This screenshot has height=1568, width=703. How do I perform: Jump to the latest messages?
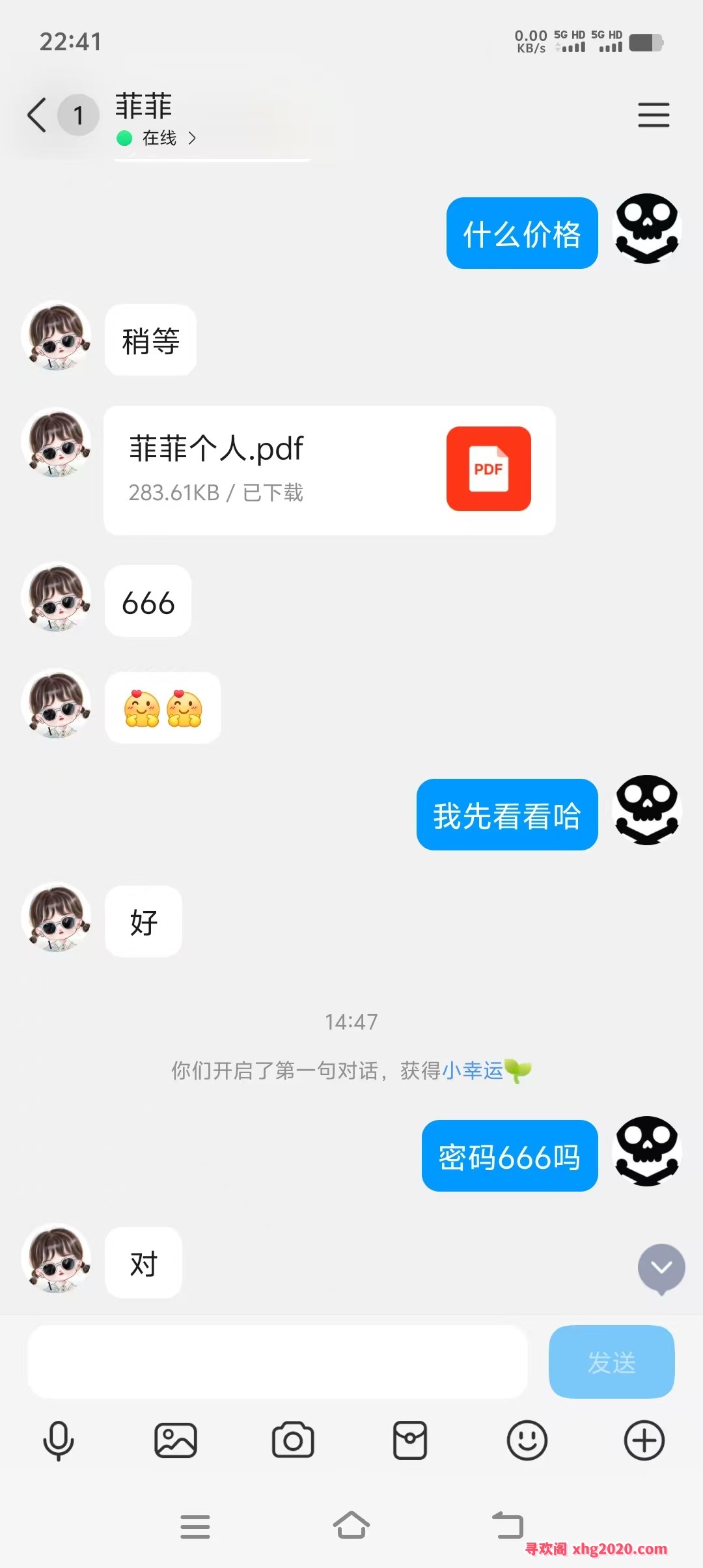(x=661, y=1268)
